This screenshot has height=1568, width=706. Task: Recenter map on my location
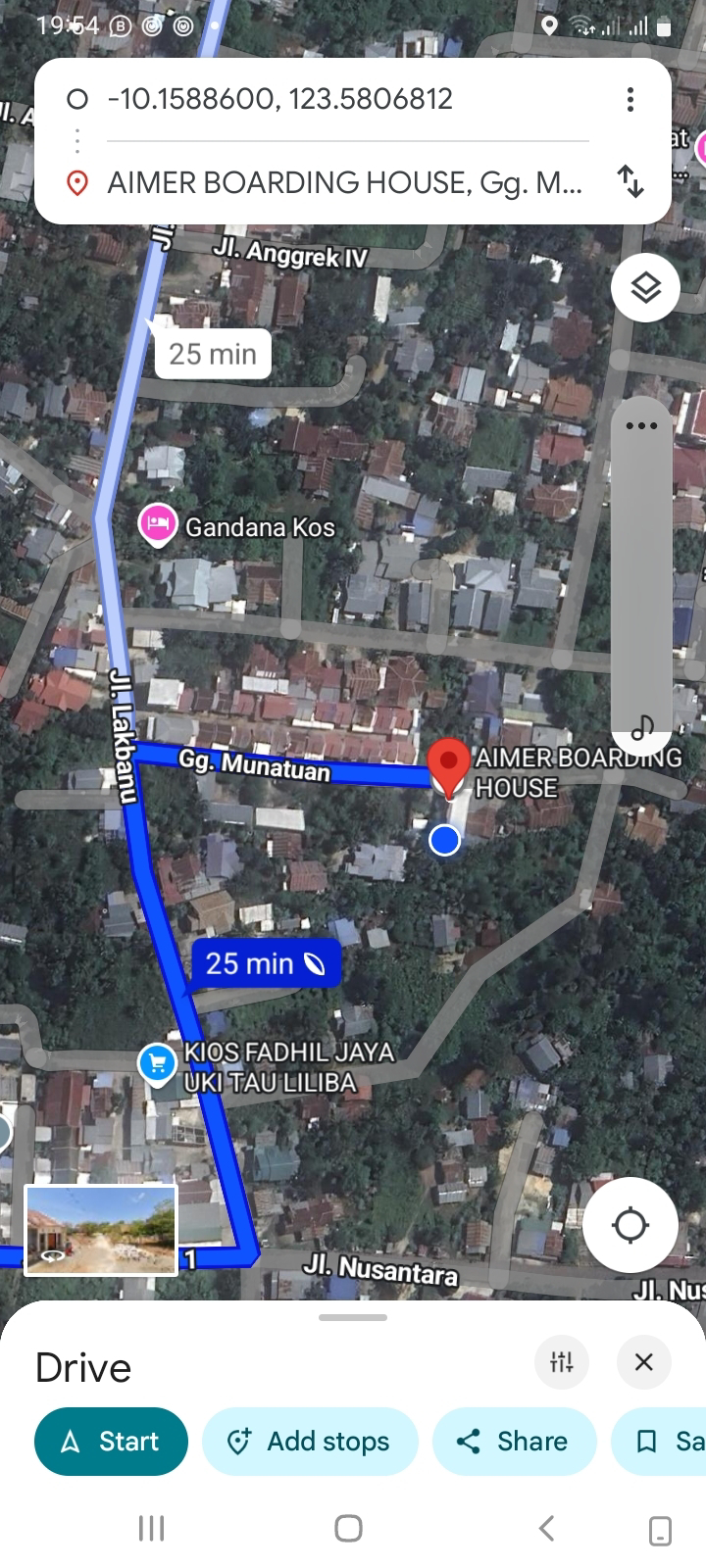(x=630, y=1225)
